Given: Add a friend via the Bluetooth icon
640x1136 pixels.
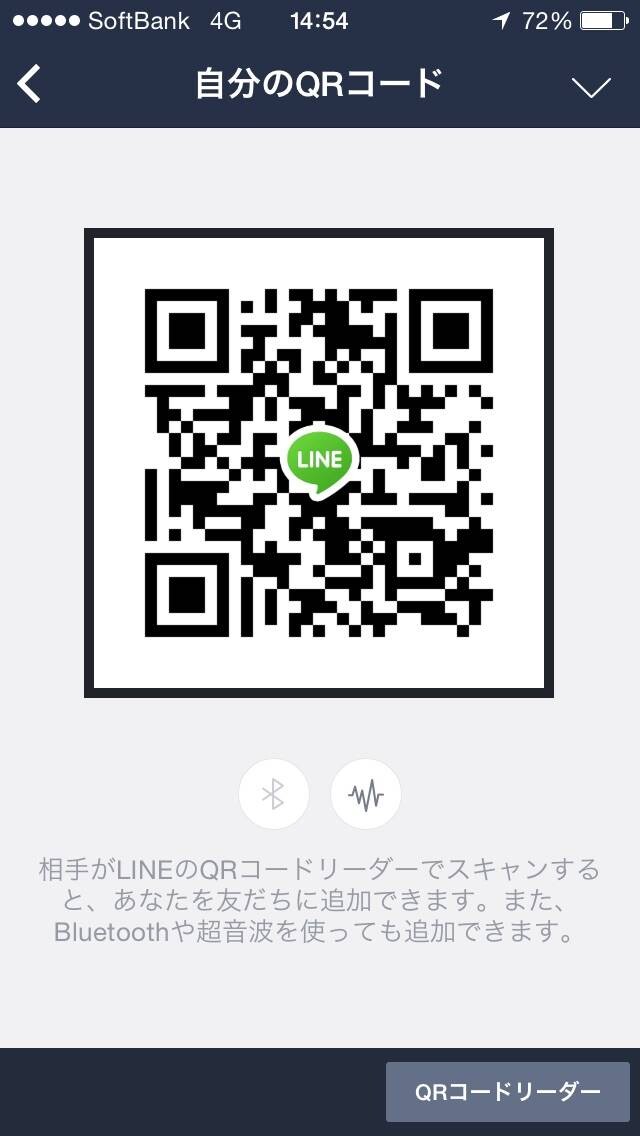Looking at the screenshot, I should pyautogui.click(x=274, y=794).
